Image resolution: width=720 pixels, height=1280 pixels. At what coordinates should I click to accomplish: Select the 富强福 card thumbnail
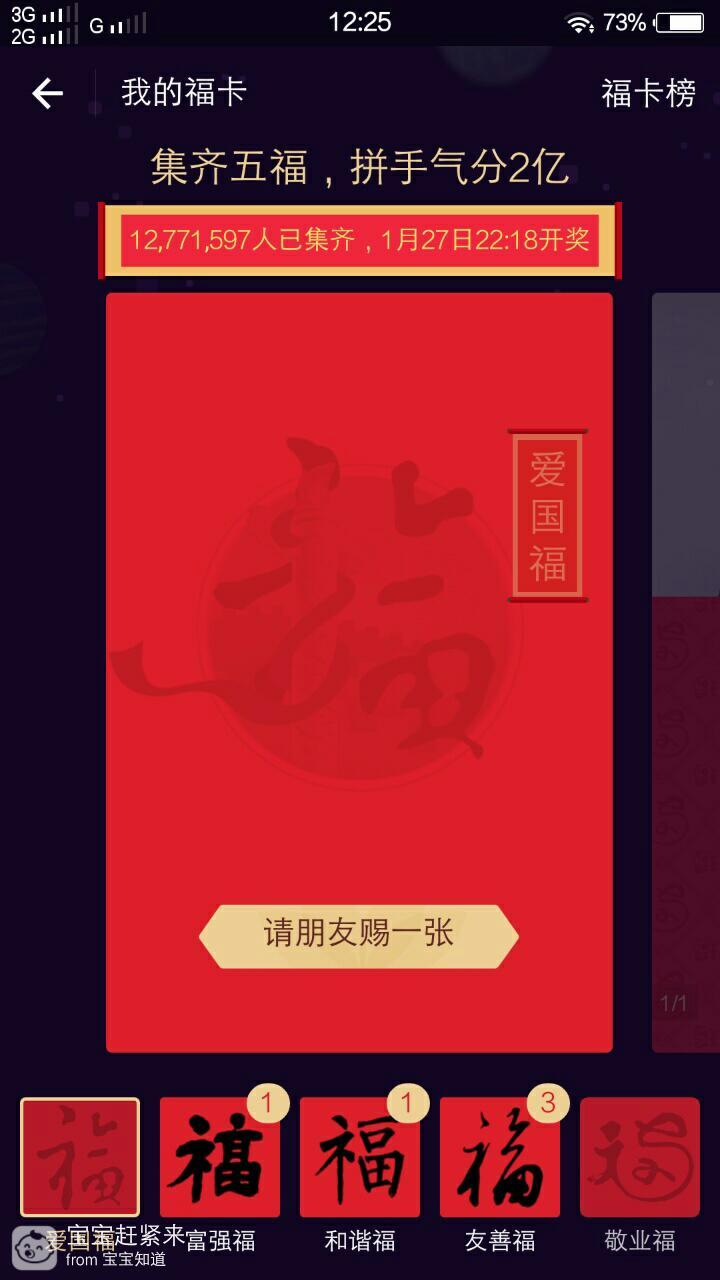[x=220, y=1157]
